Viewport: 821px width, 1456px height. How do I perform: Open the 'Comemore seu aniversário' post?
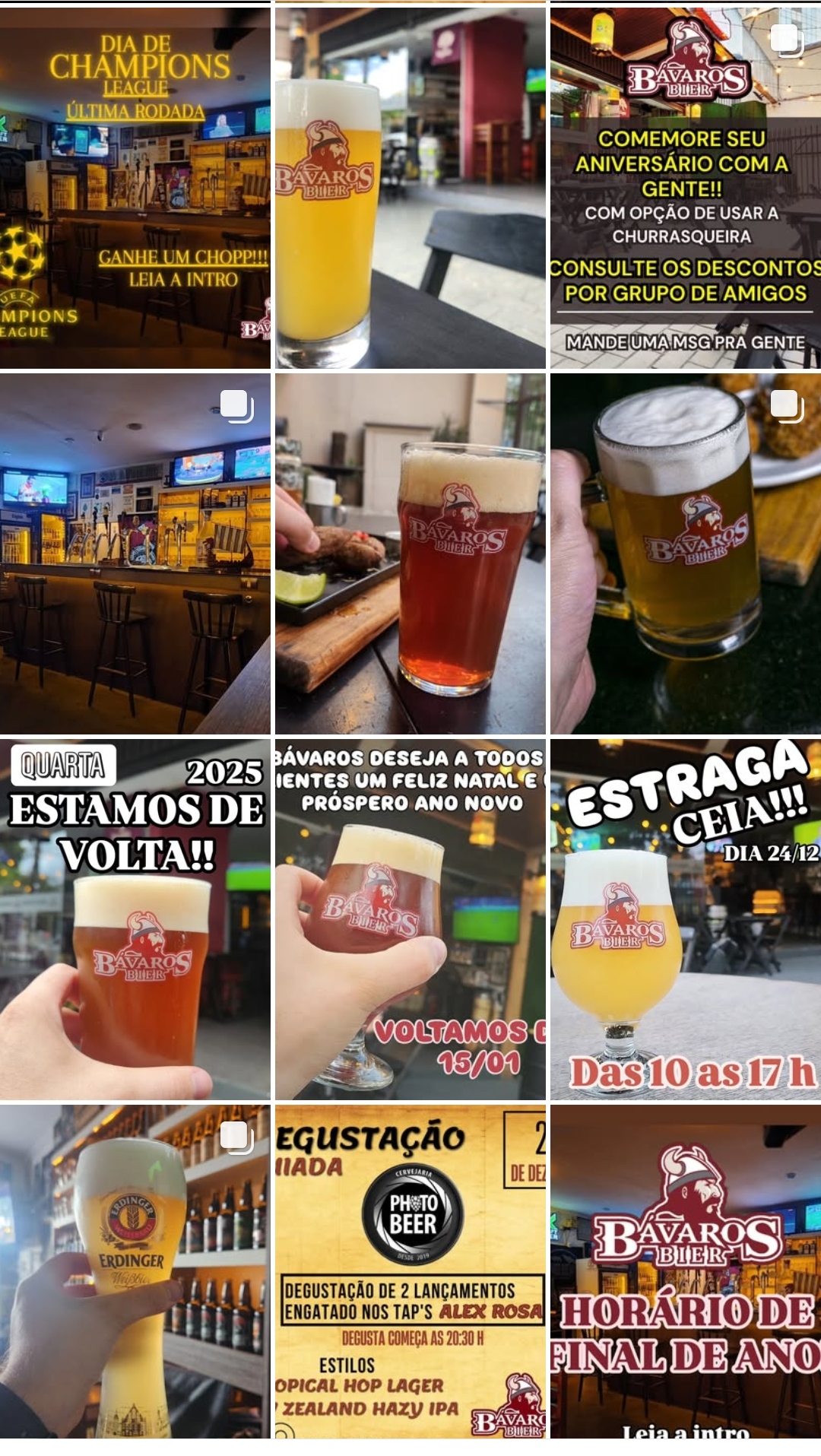pyautogui.click(x=686, y=187)
